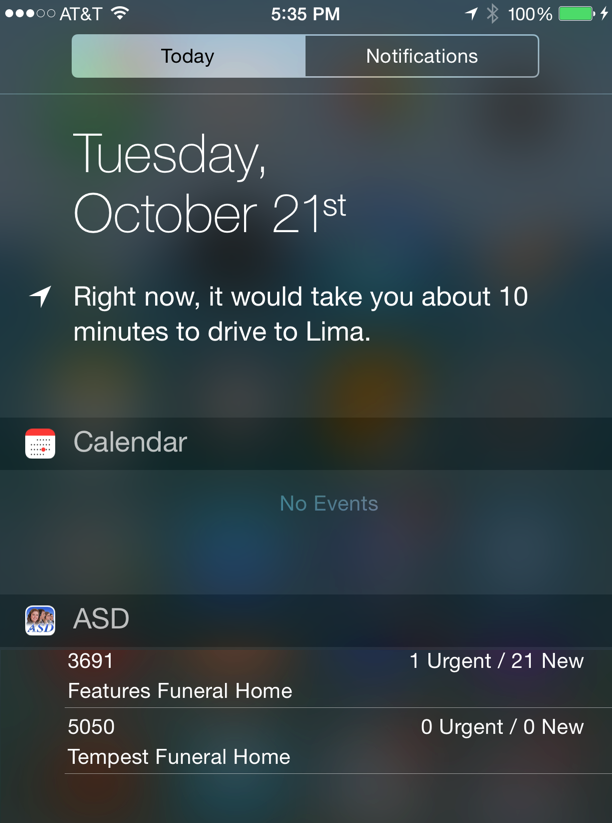Open the drive time to Lima summary
This screenshot has height=823, width=612.
(x=300, y=314)
